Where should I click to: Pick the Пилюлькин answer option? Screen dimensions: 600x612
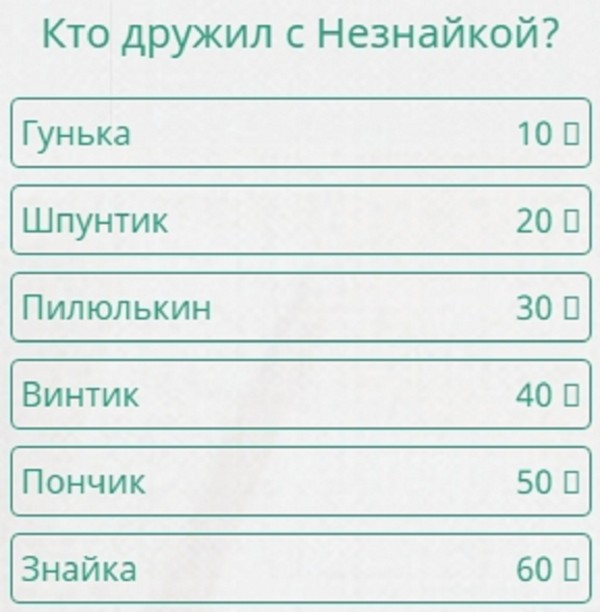tap(300, 307)
